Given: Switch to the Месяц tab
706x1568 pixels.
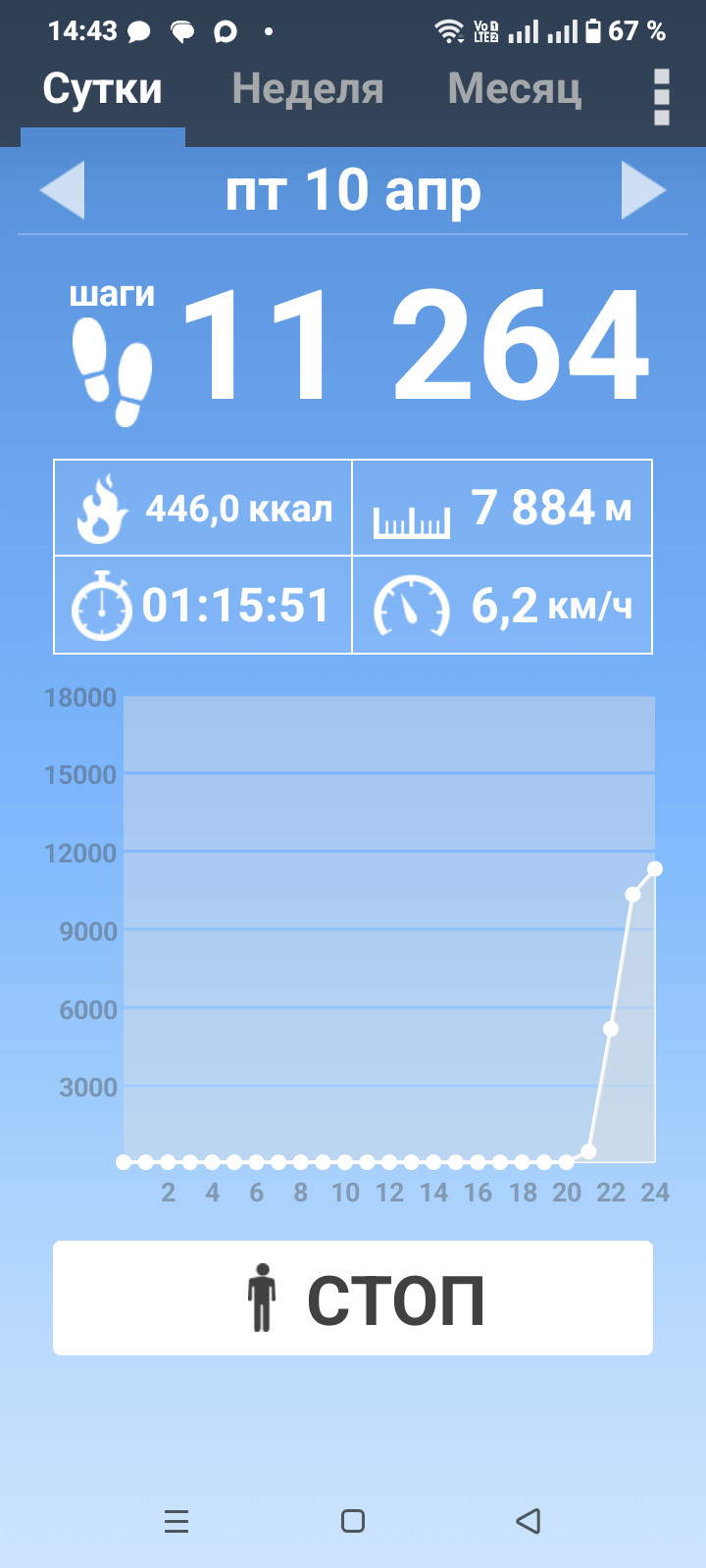Looking at the screenshot, I should [x=515, y=89].
